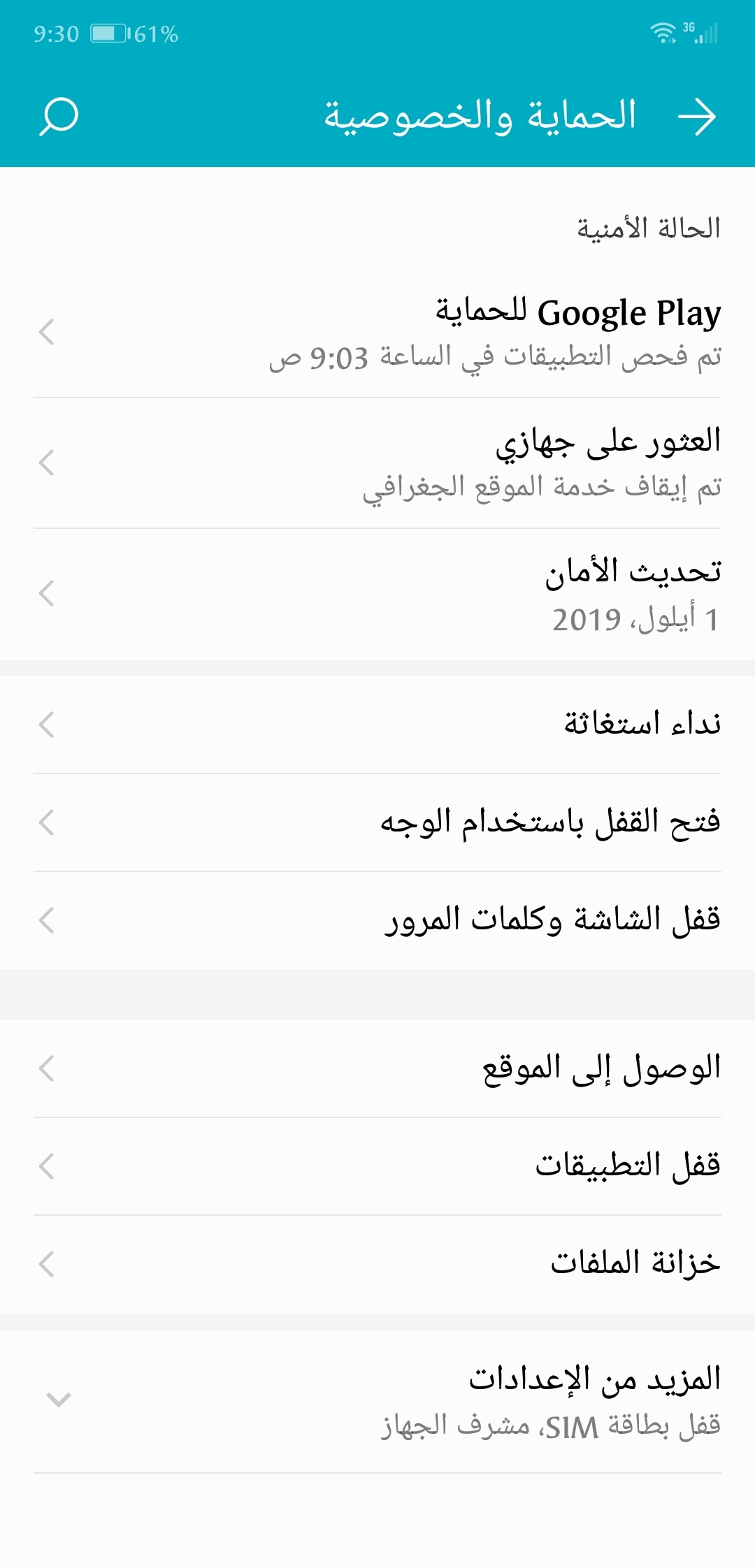The height and width of the screenshot is (1568, 755).
Task: Open قفل التطبيقات
Action: [377, 1166]
